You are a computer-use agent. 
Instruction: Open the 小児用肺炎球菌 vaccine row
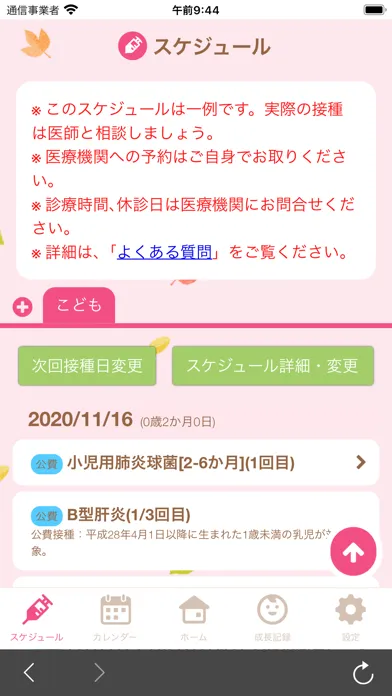[x=196, y=463]
